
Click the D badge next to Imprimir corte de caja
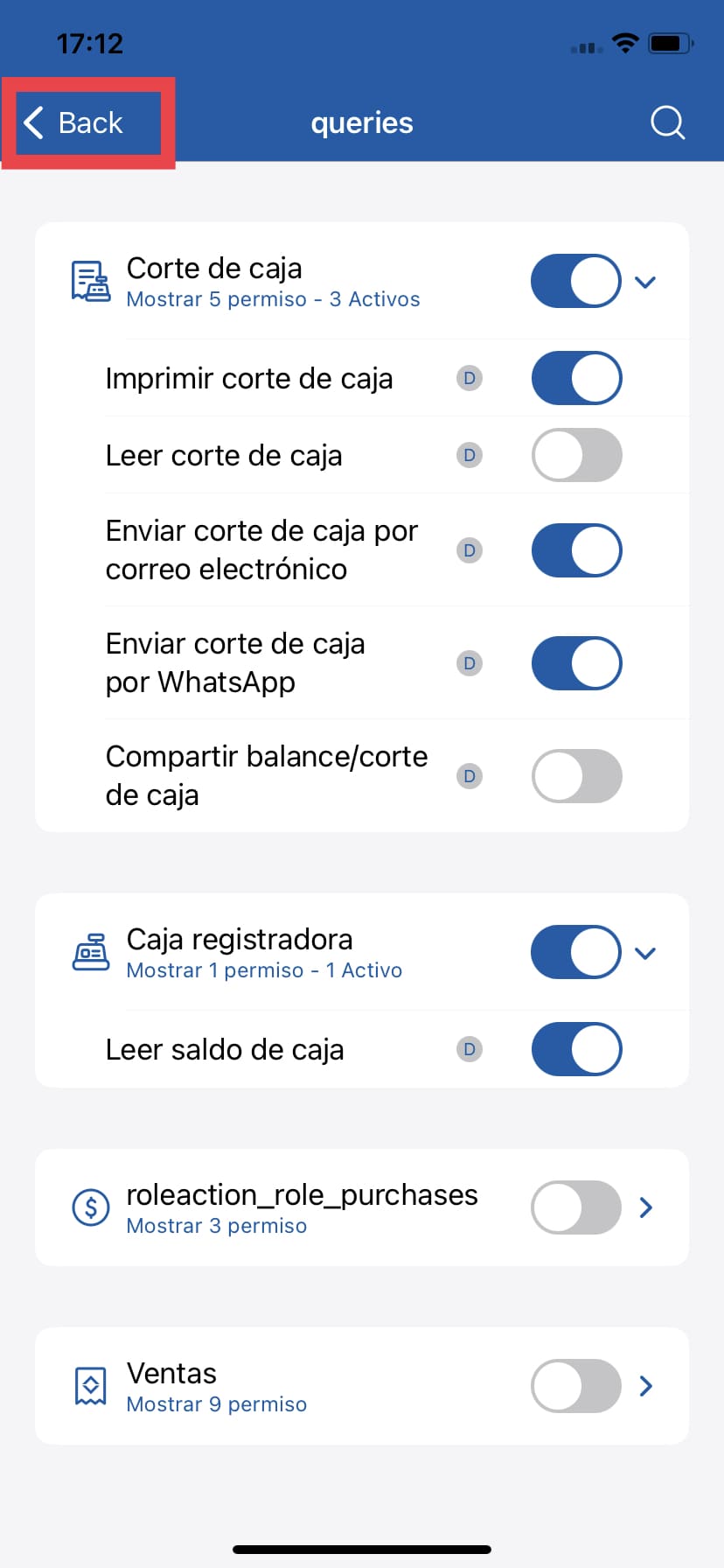click(469, 378)
